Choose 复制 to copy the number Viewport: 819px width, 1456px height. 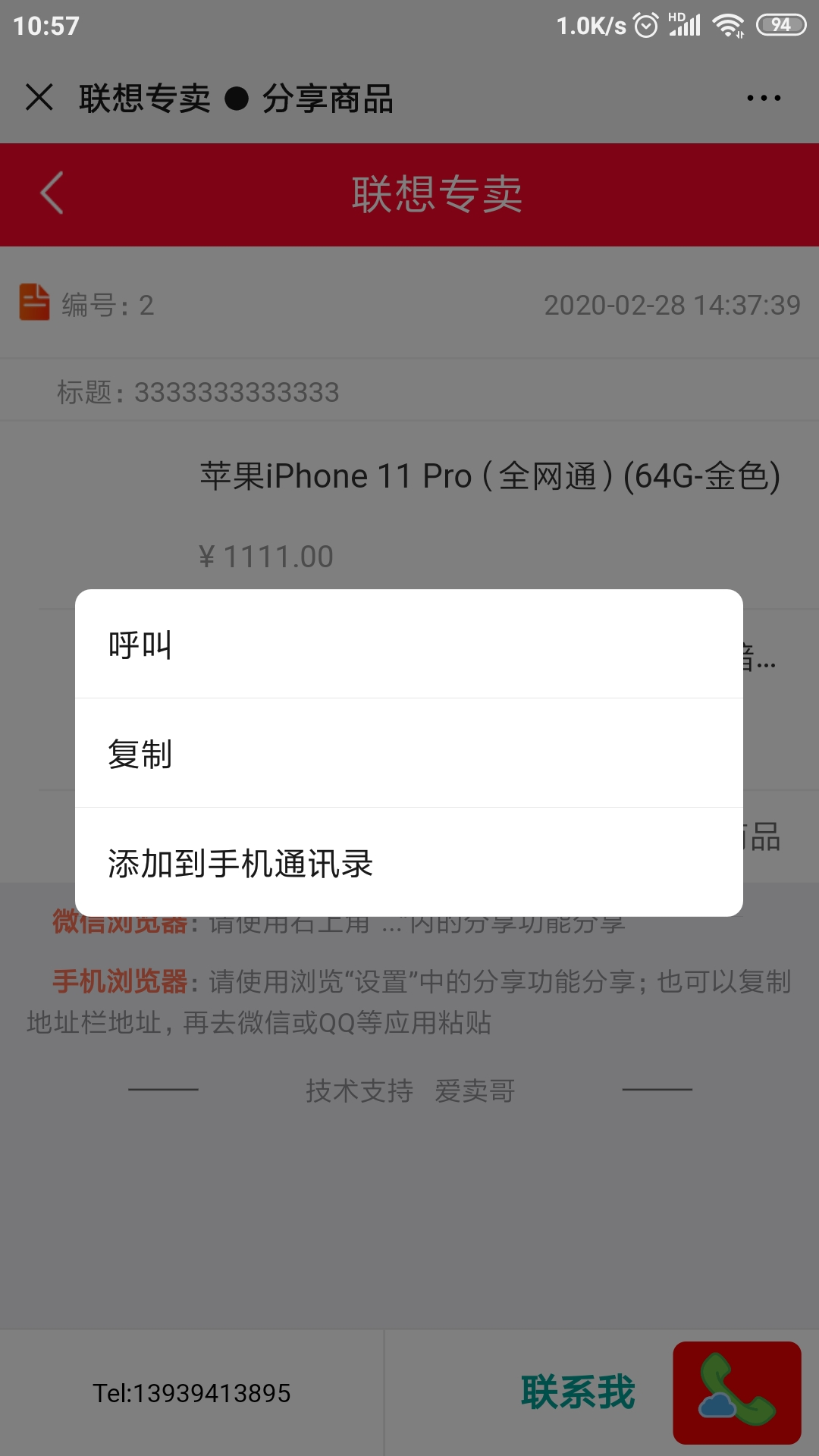pos(409,753)
